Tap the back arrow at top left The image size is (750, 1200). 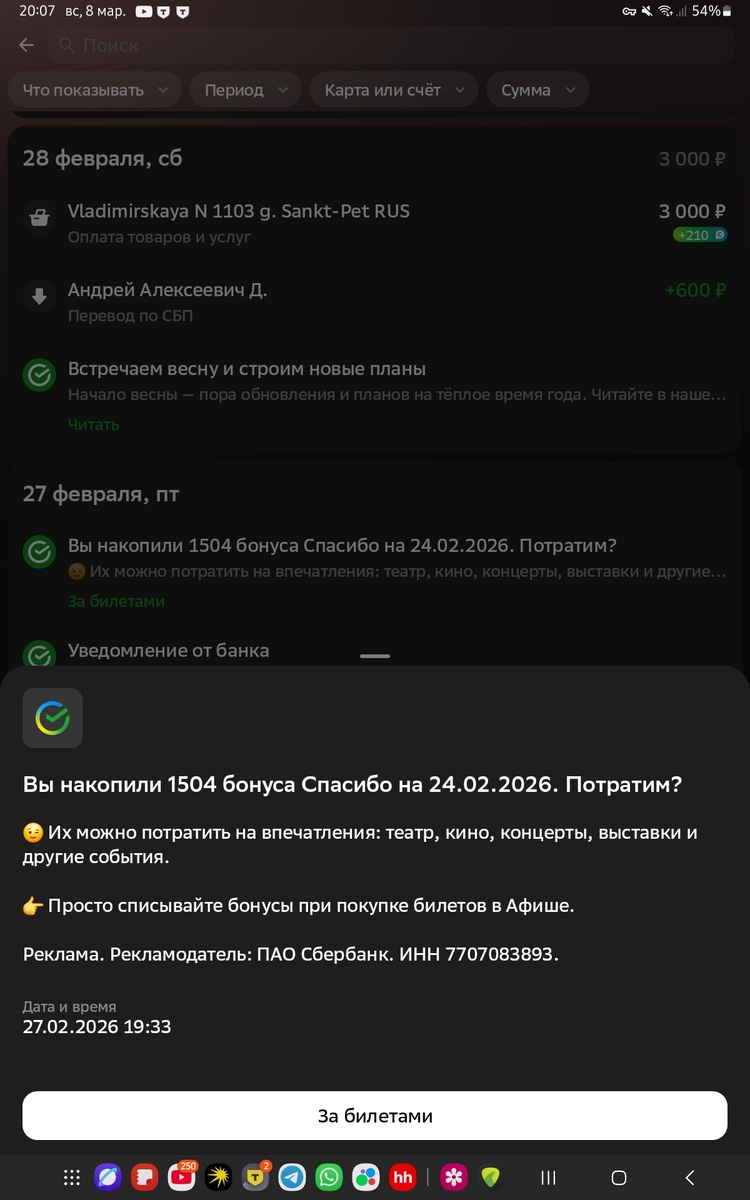[x=25, y=45]
